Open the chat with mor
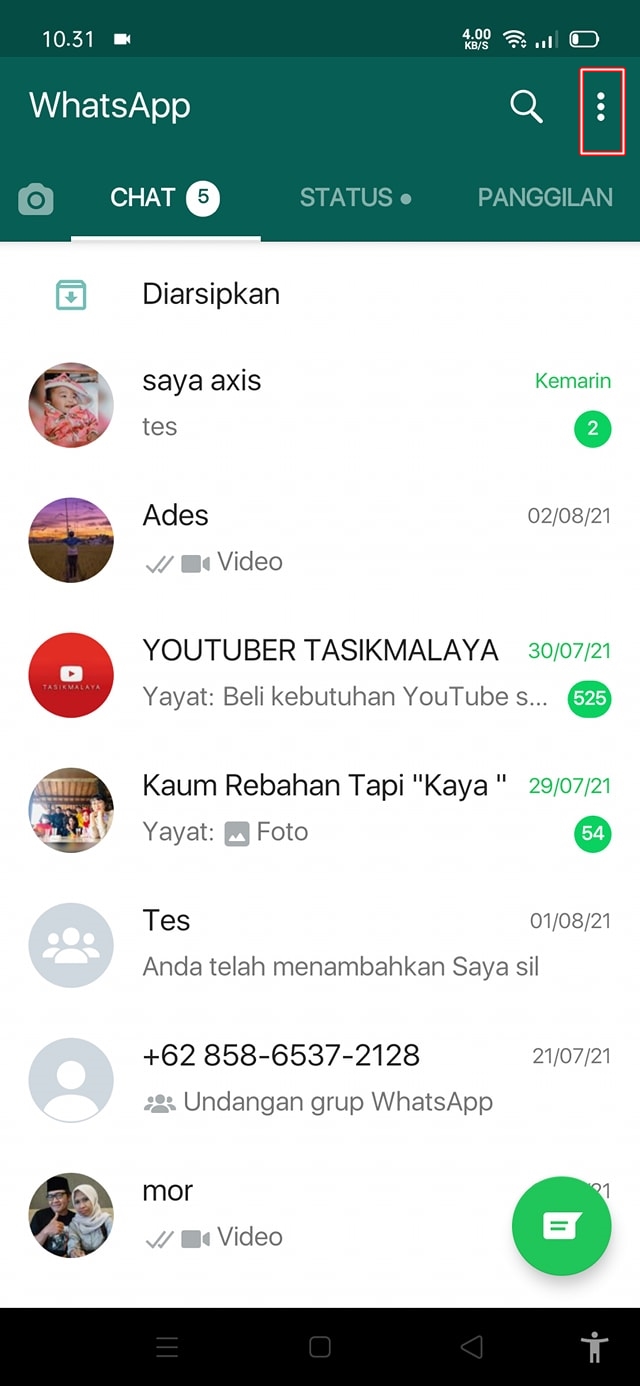Image resolution: width=640 pixels, height=1386 pixels. 300,1214
